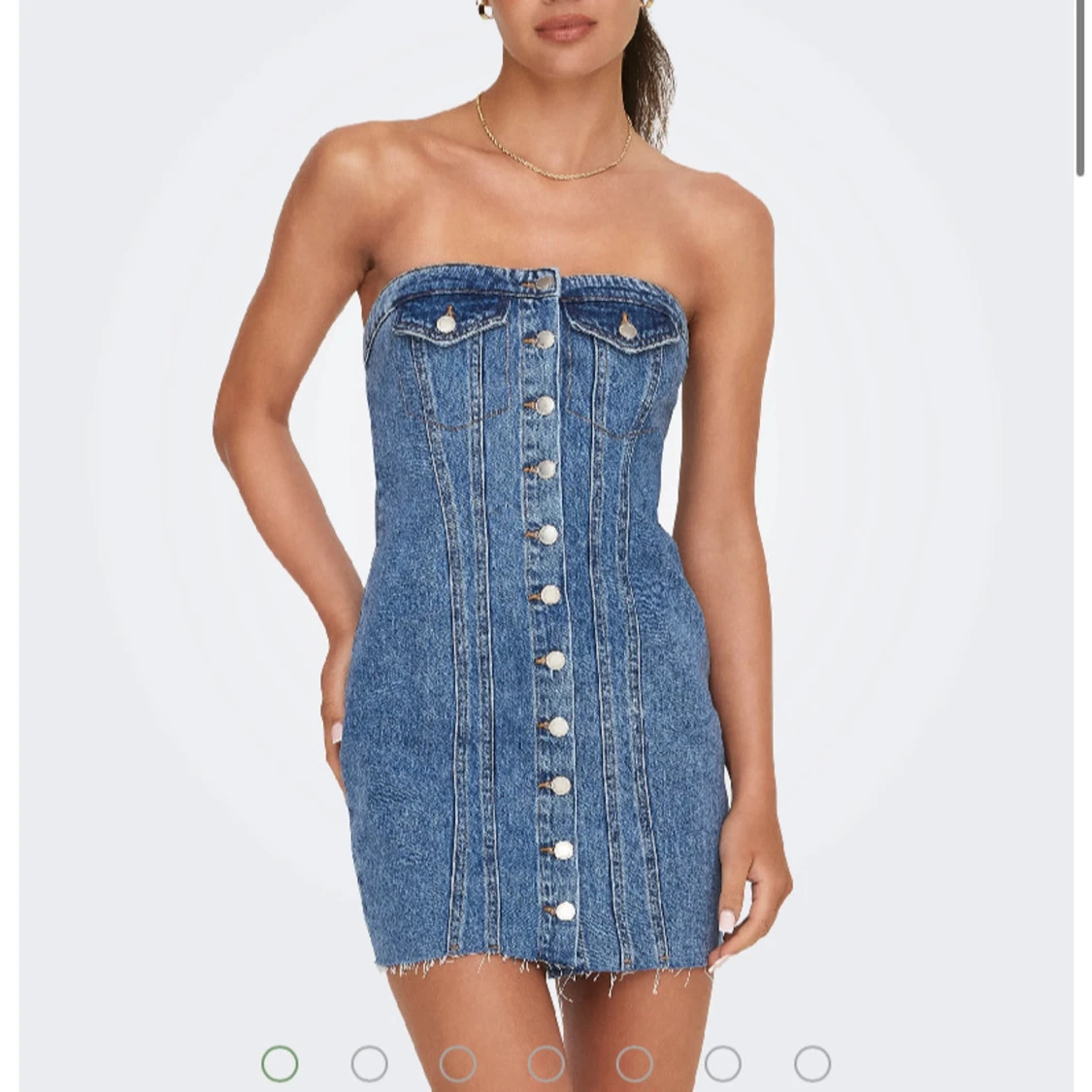Screen dimensions: 1092x1092
Task: Show the fourth image via indicator dot
Action: (546, 1064)
